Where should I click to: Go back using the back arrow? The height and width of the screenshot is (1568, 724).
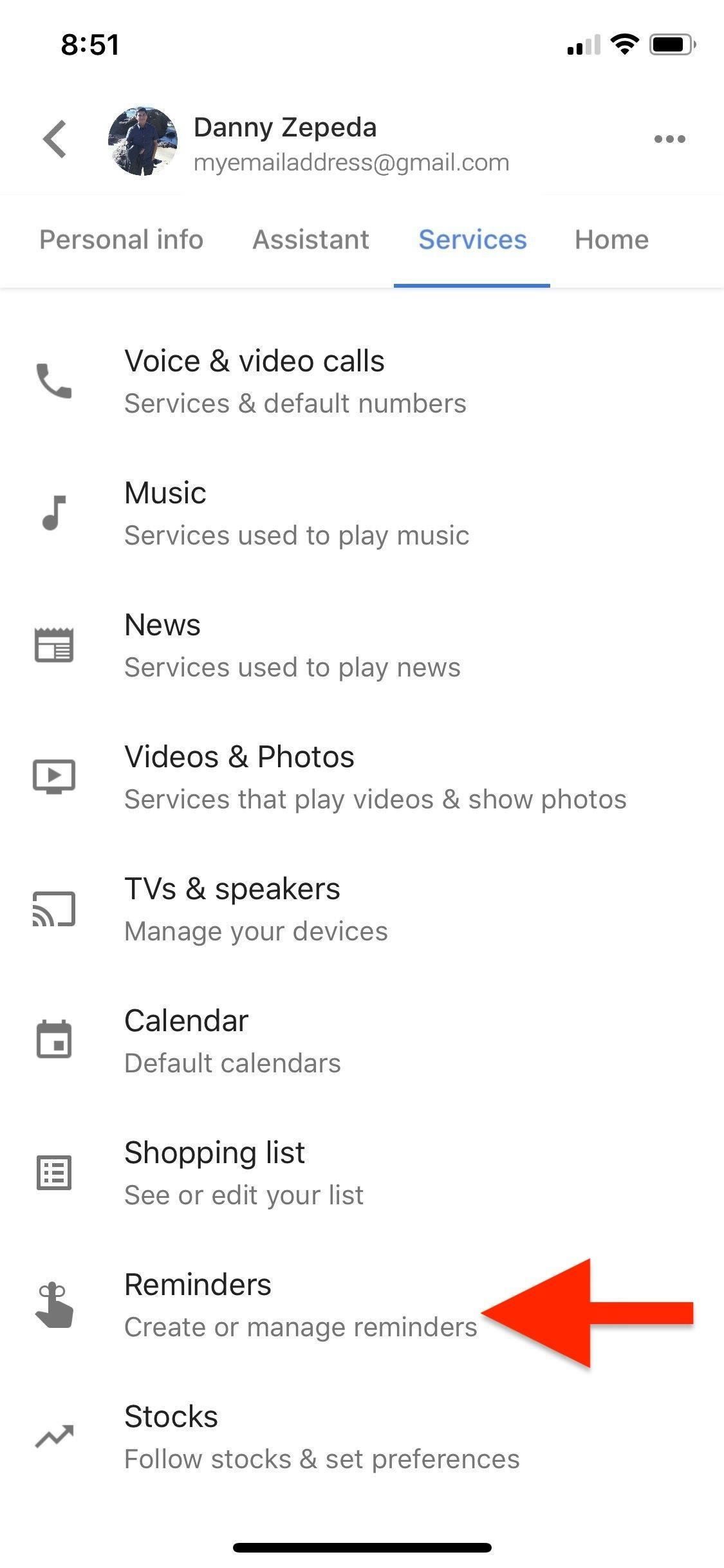click(x=55, y=138)
